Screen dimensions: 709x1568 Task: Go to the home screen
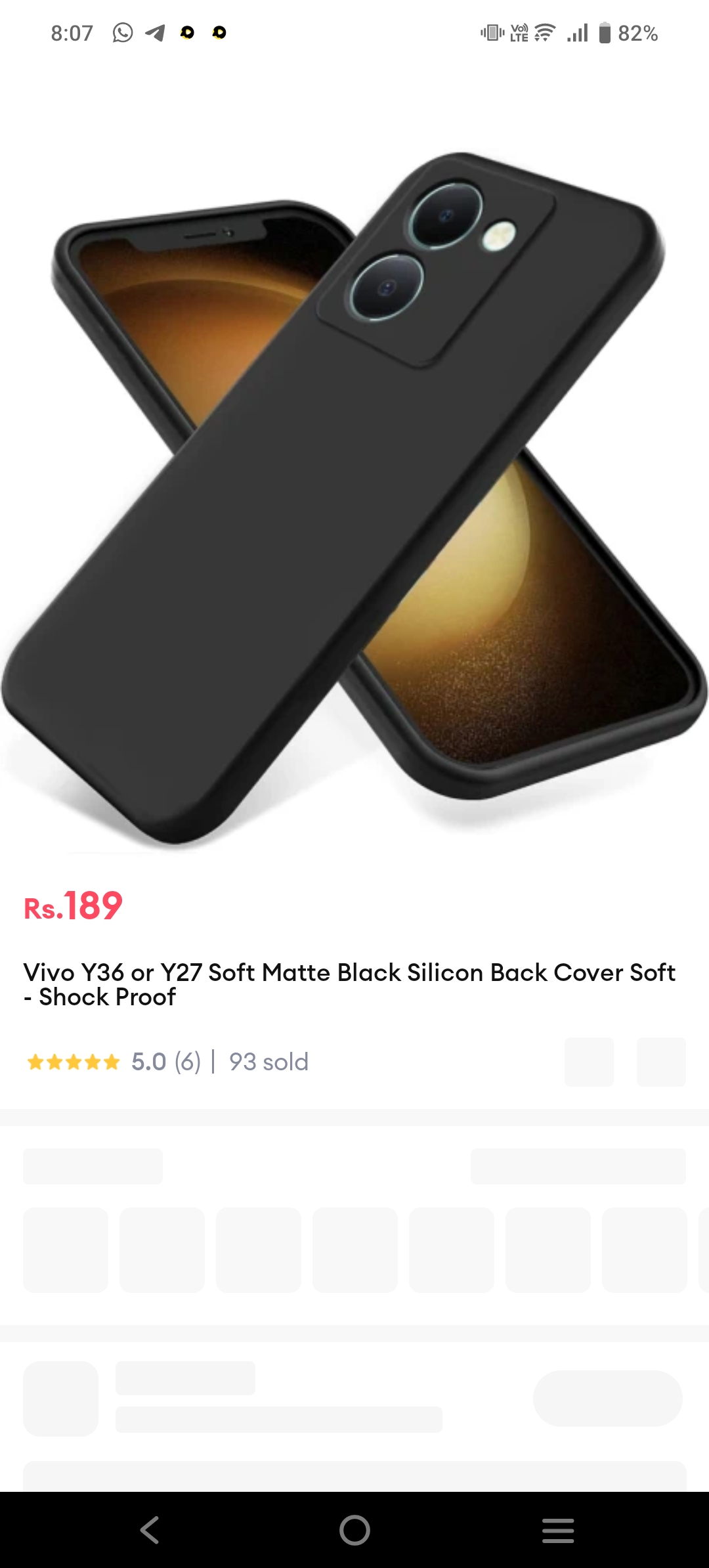pyautogui.click(x=354, y=1530)
